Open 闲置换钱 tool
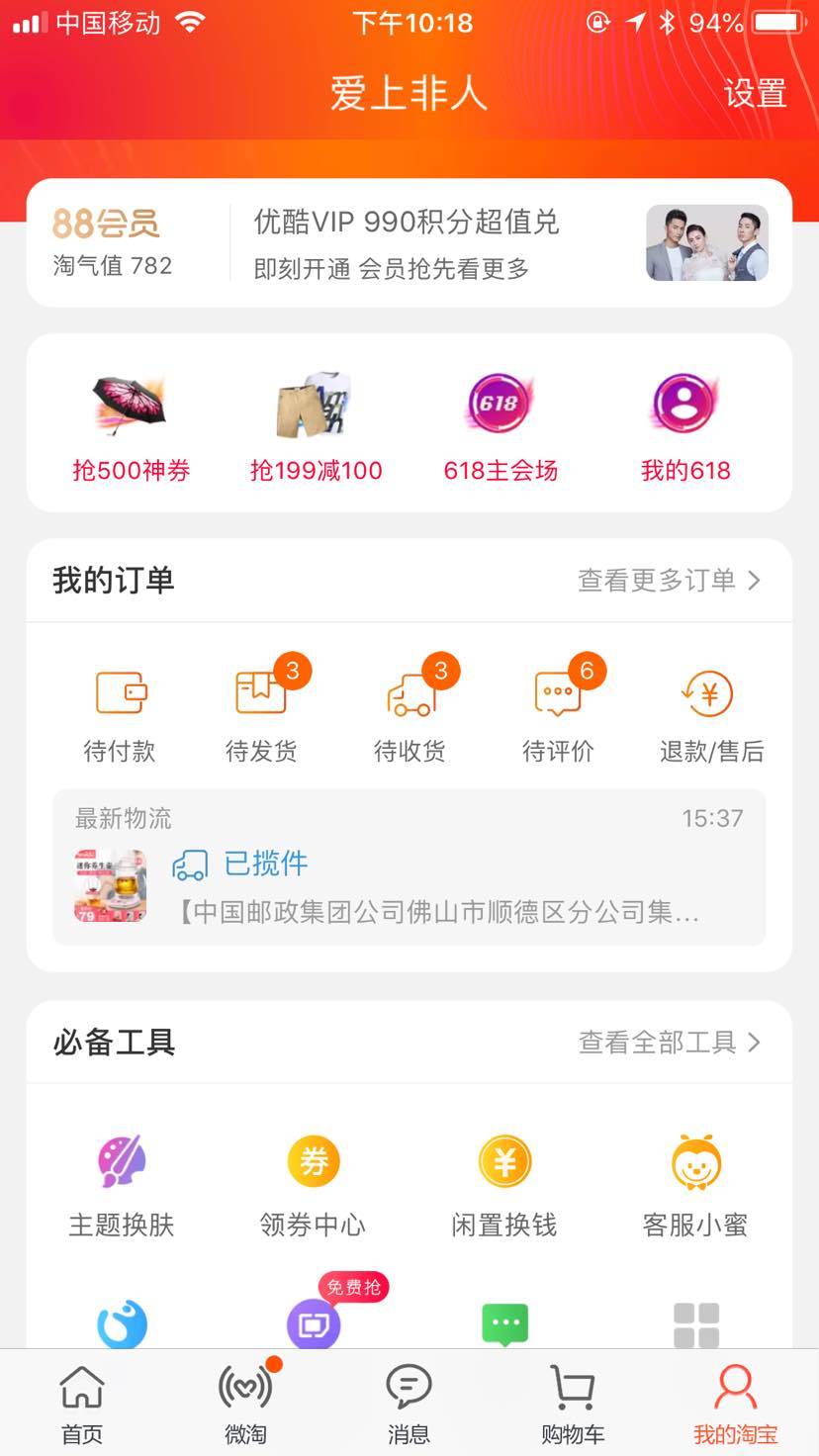 pyautogui.click(x=504, y=1185)
